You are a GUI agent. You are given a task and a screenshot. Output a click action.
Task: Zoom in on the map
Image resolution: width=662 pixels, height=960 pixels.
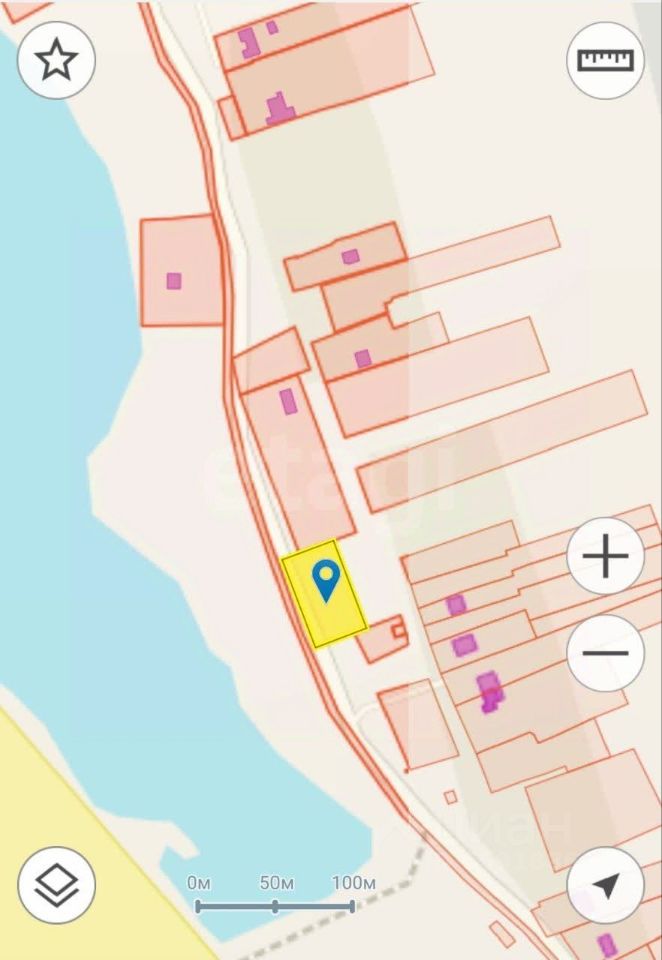(x=606, y=556)
